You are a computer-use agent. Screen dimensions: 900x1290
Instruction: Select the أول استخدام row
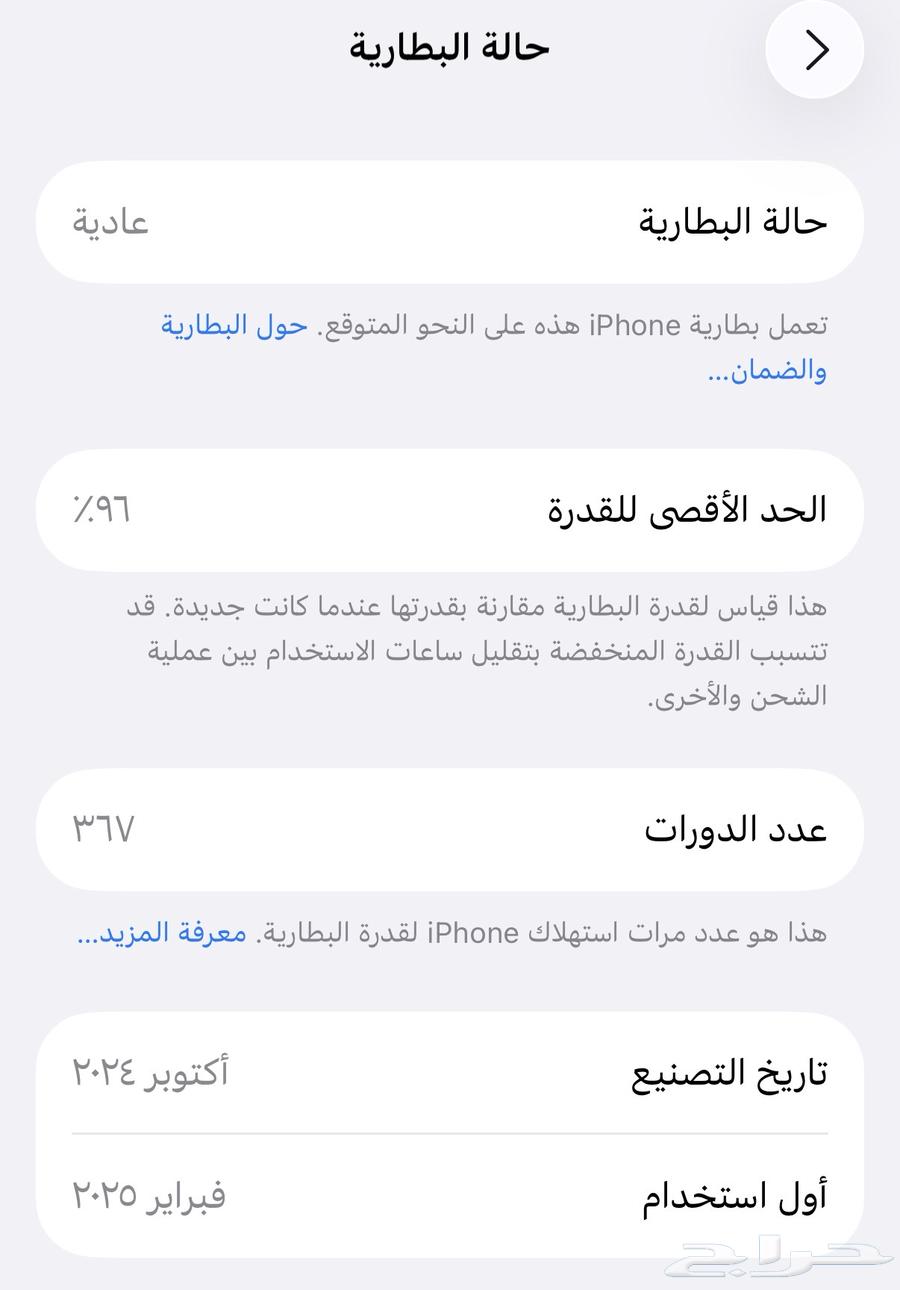click(450, 1194)
